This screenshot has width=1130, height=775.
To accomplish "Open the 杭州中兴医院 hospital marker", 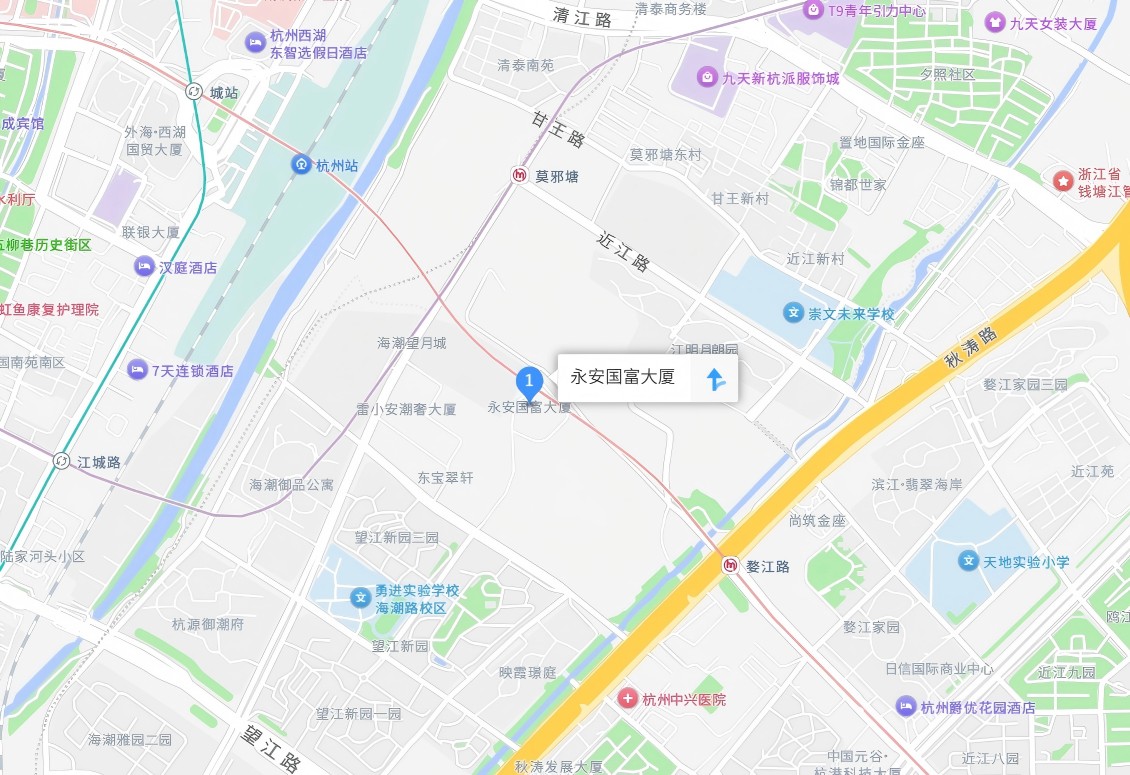I will pyautogui.click(x=627, y=699).
